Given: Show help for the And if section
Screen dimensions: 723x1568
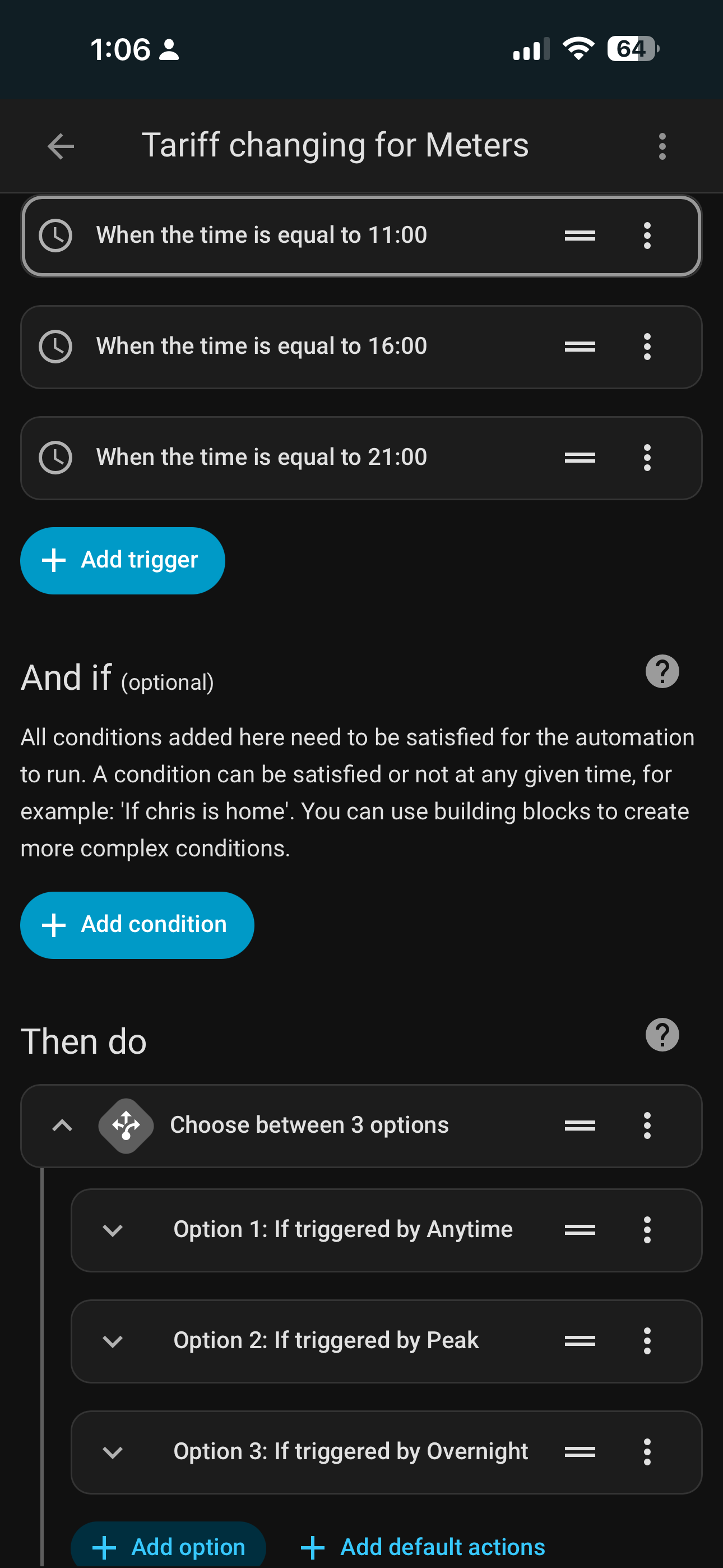Looking at the screenshot, I should coord(662,671).
